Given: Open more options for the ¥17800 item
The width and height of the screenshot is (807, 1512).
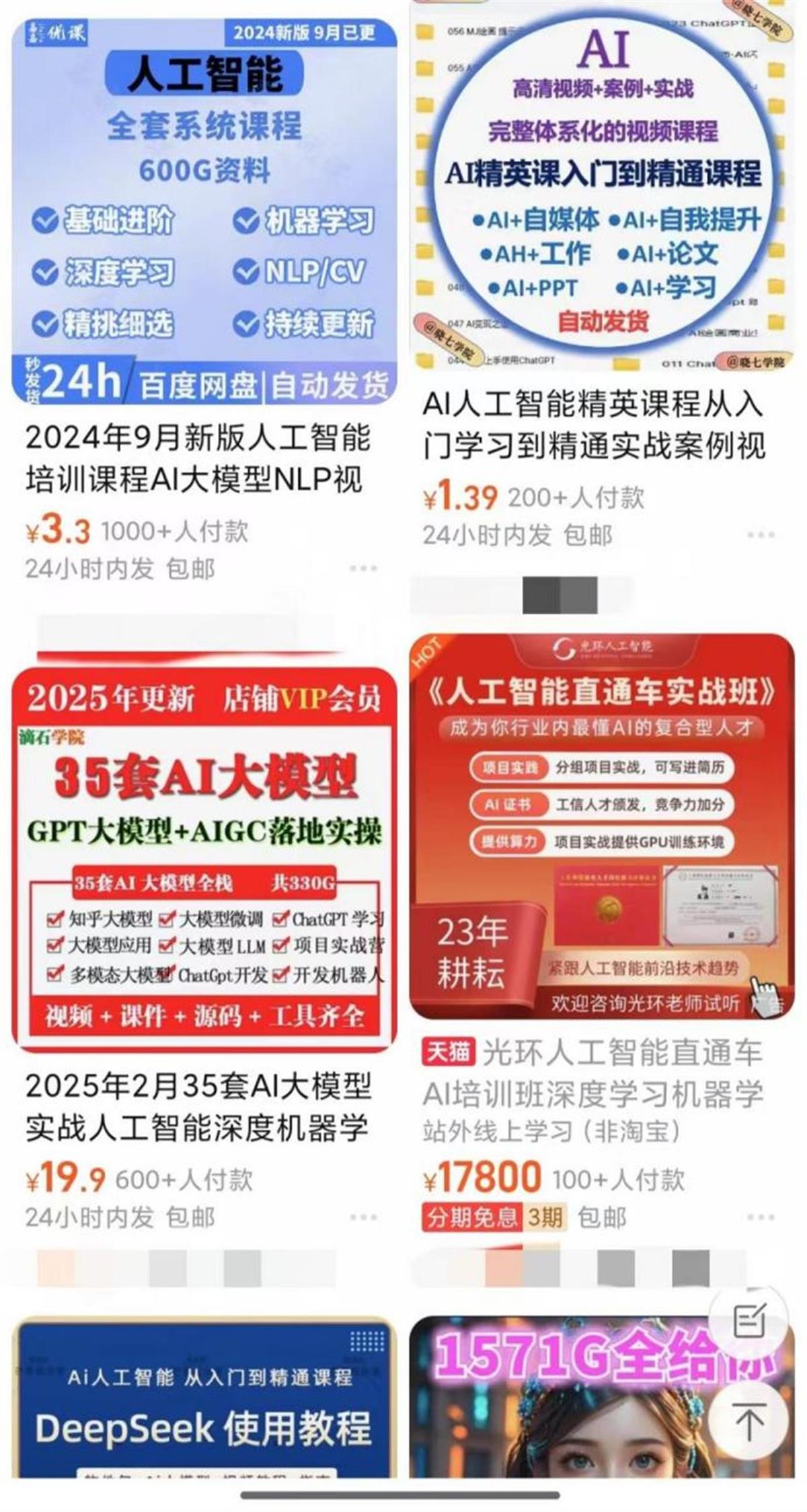Looking at the screenshot, I should pyautogui.click(x=761, y=1217).
